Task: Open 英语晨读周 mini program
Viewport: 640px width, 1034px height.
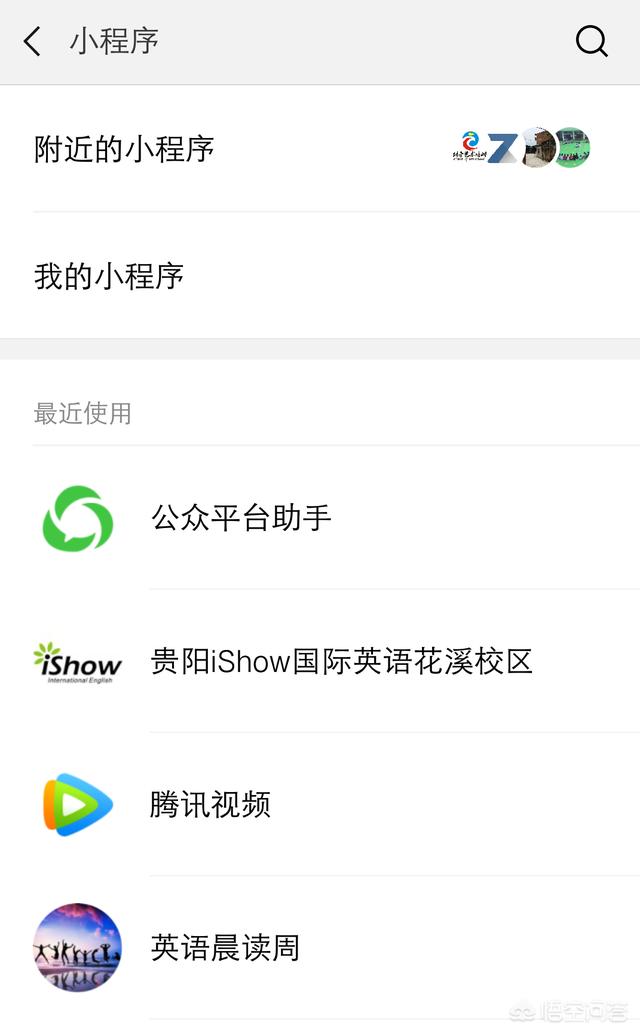Action: 320,948
